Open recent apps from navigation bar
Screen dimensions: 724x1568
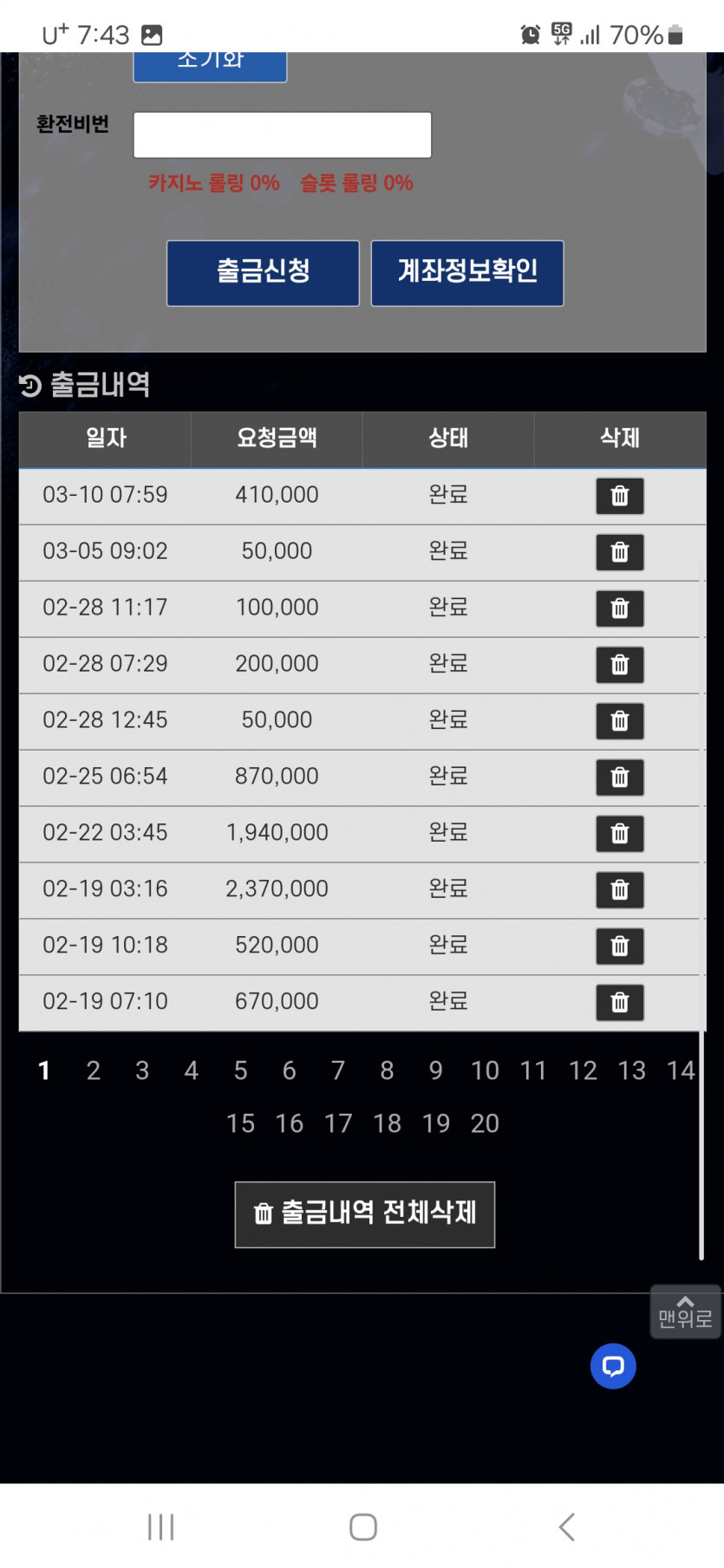pos(161,1526)
